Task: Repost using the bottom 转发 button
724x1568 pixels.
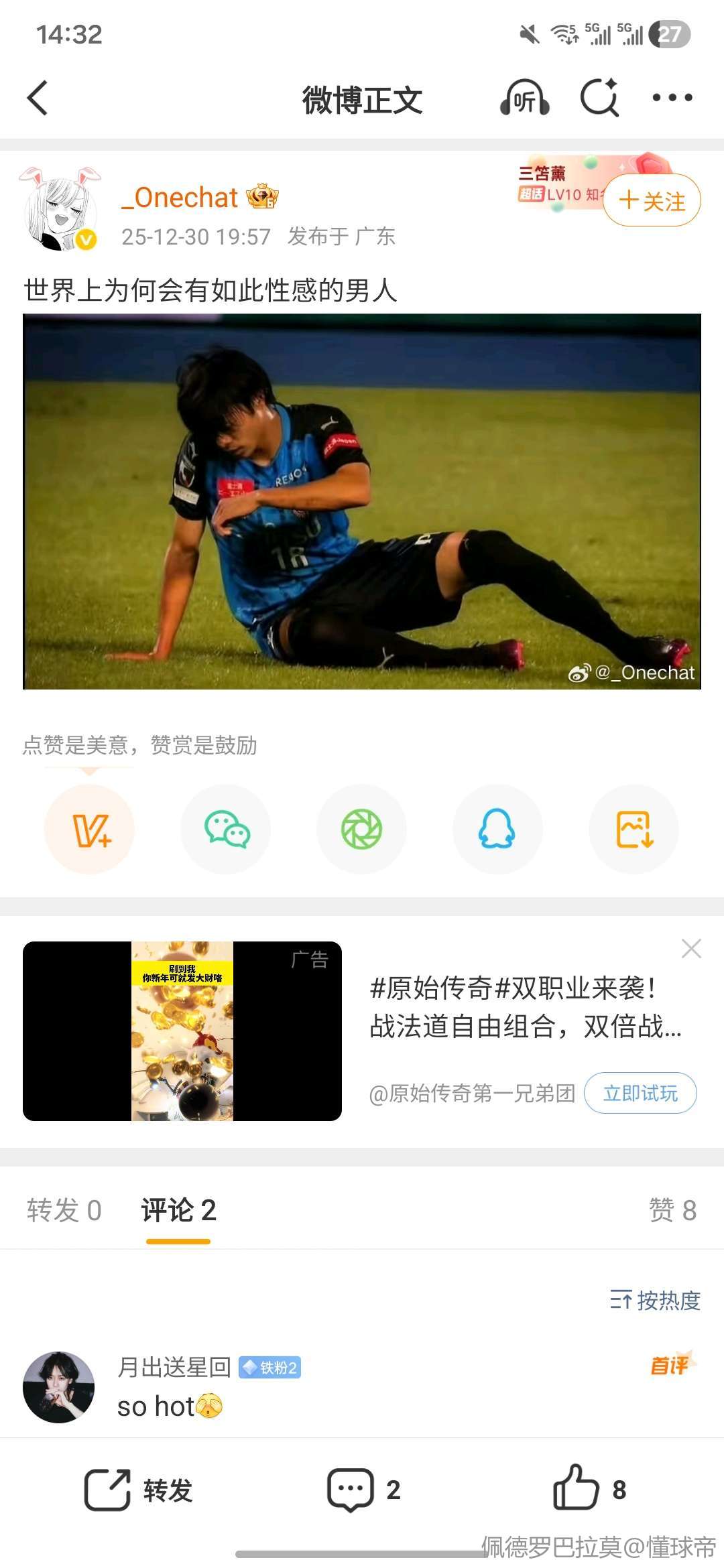Action: click(139, 1490)
